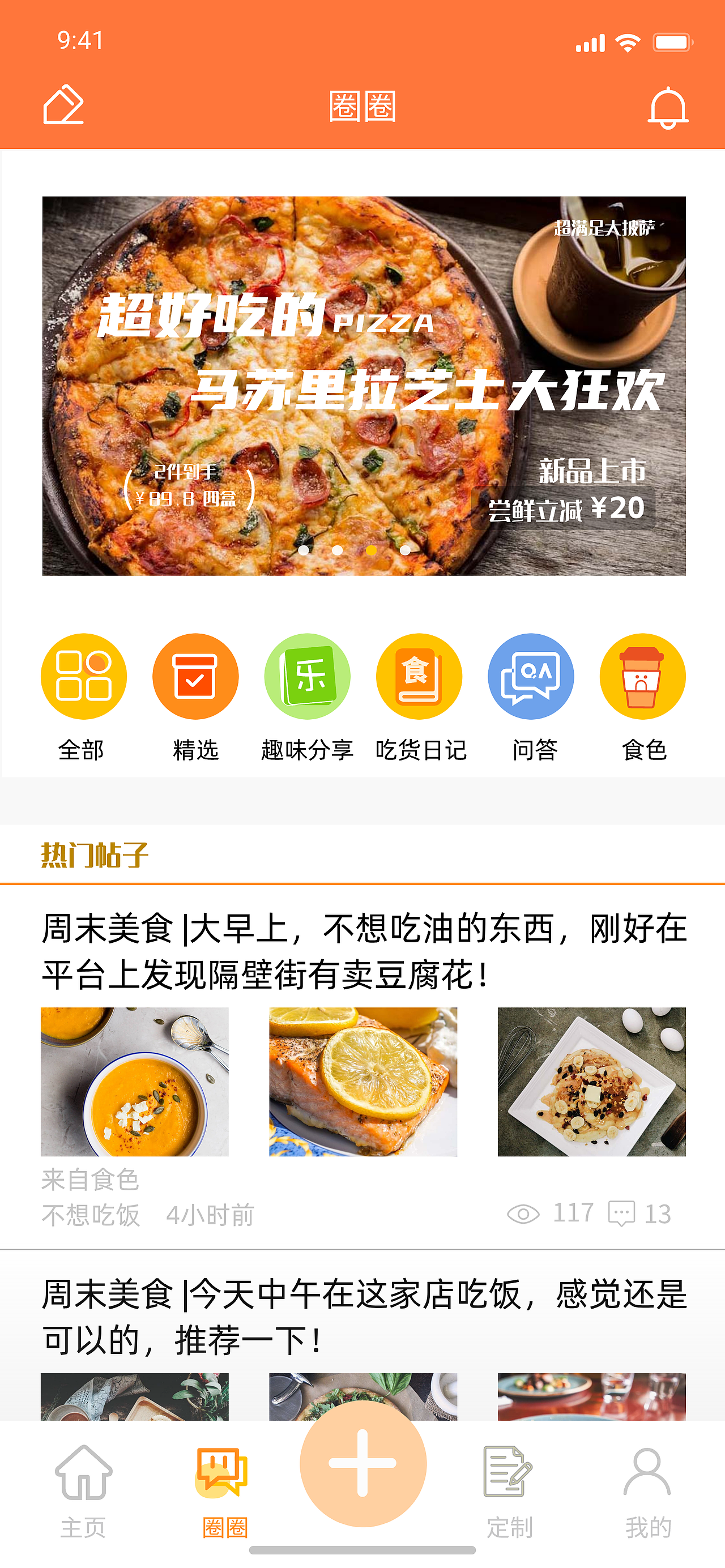Open the comments icon on tofu post
The width and height of the screenshot is (725, 1568).
coord(621,1212)
